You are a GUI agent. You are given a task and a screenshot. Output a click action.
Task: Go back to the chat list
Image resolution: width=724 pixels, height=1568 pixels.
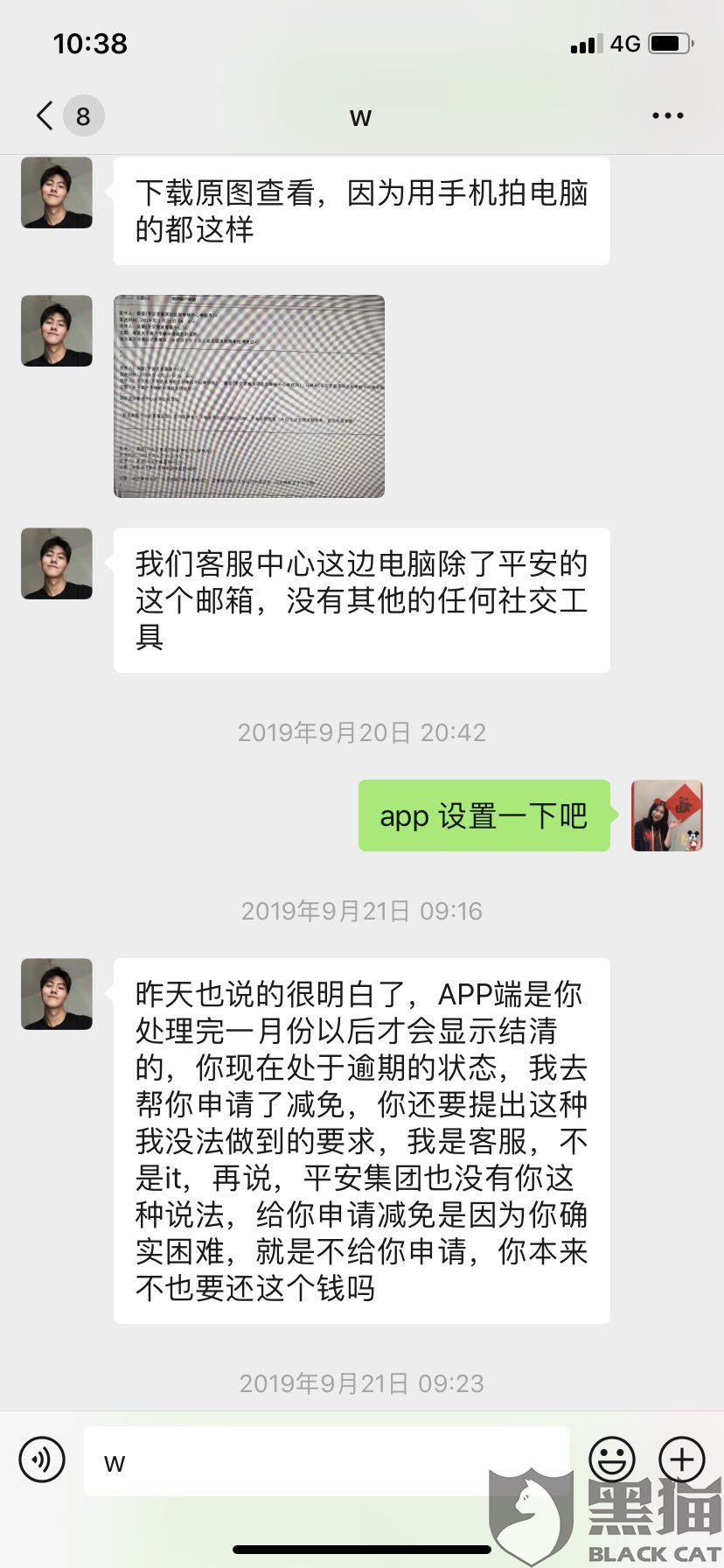click(45, 115)
